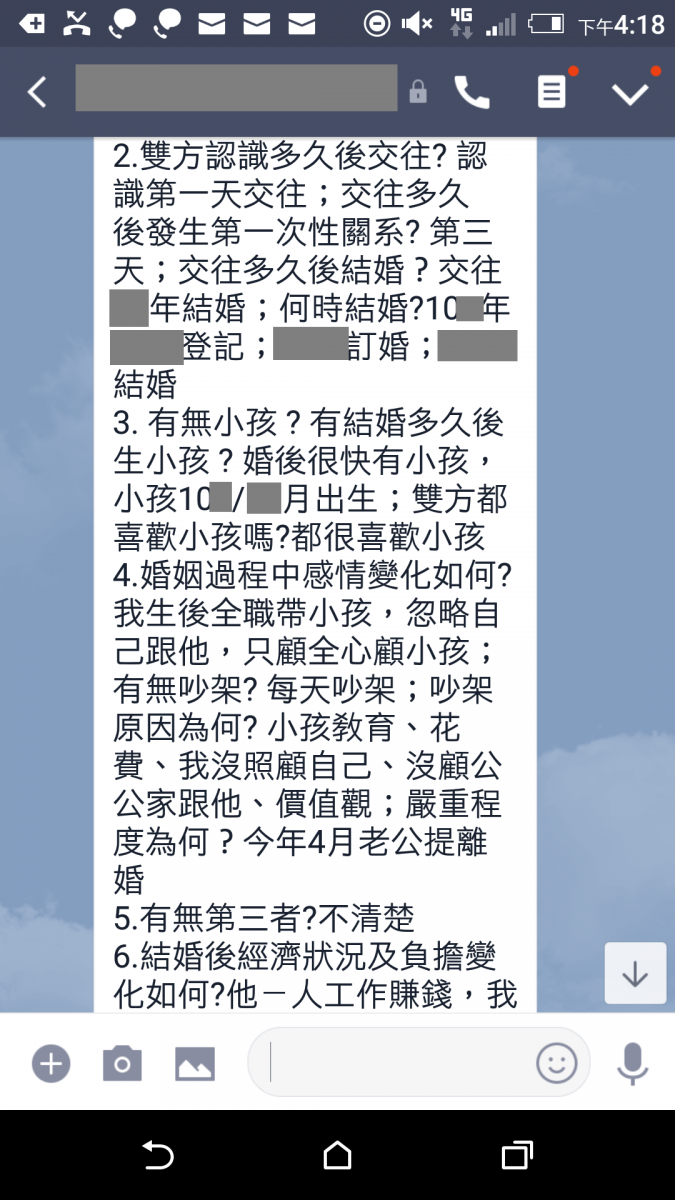
Task: Pick an image from the gallery
Action: coord(195,1063)
